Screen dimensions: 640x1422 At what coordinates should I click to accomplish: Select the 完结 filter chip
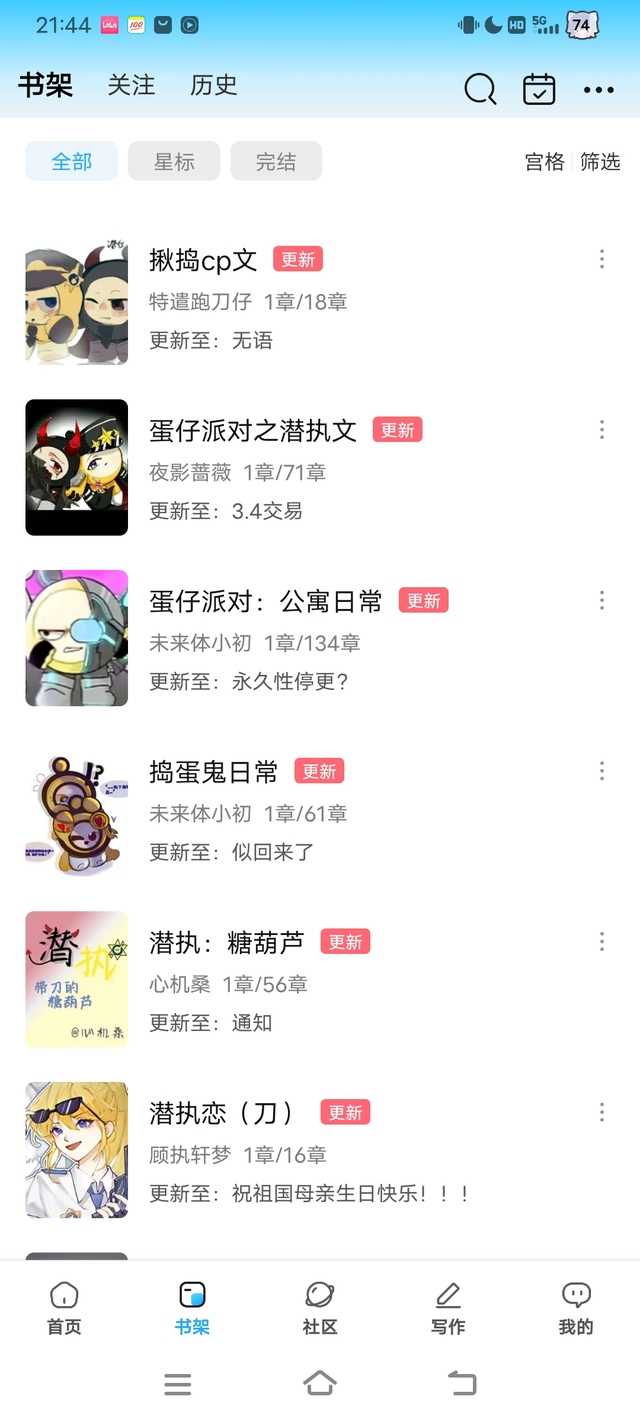tap(276, 161)
